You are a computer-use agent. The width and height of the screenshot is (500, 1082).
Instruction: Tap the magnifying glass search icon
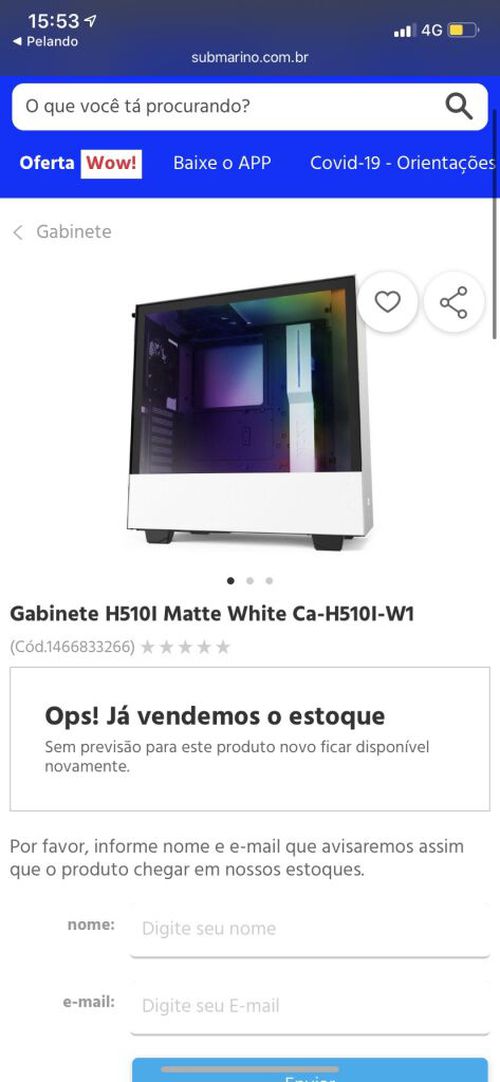[x=459, y=107]
